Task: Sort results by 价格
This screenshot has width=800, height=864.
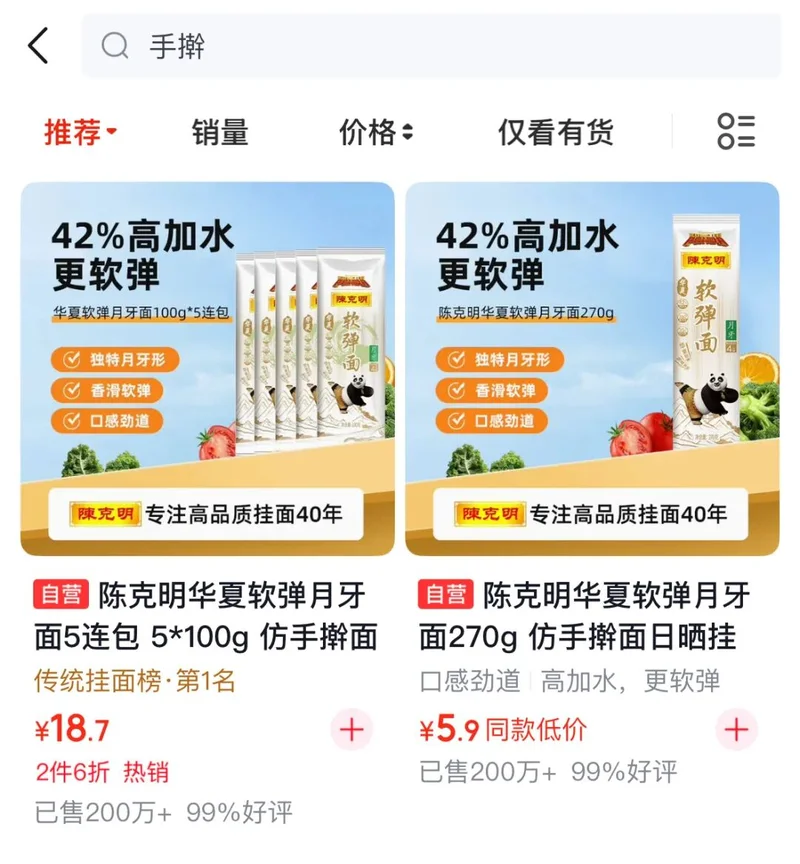Action: (x=376, y=132)
